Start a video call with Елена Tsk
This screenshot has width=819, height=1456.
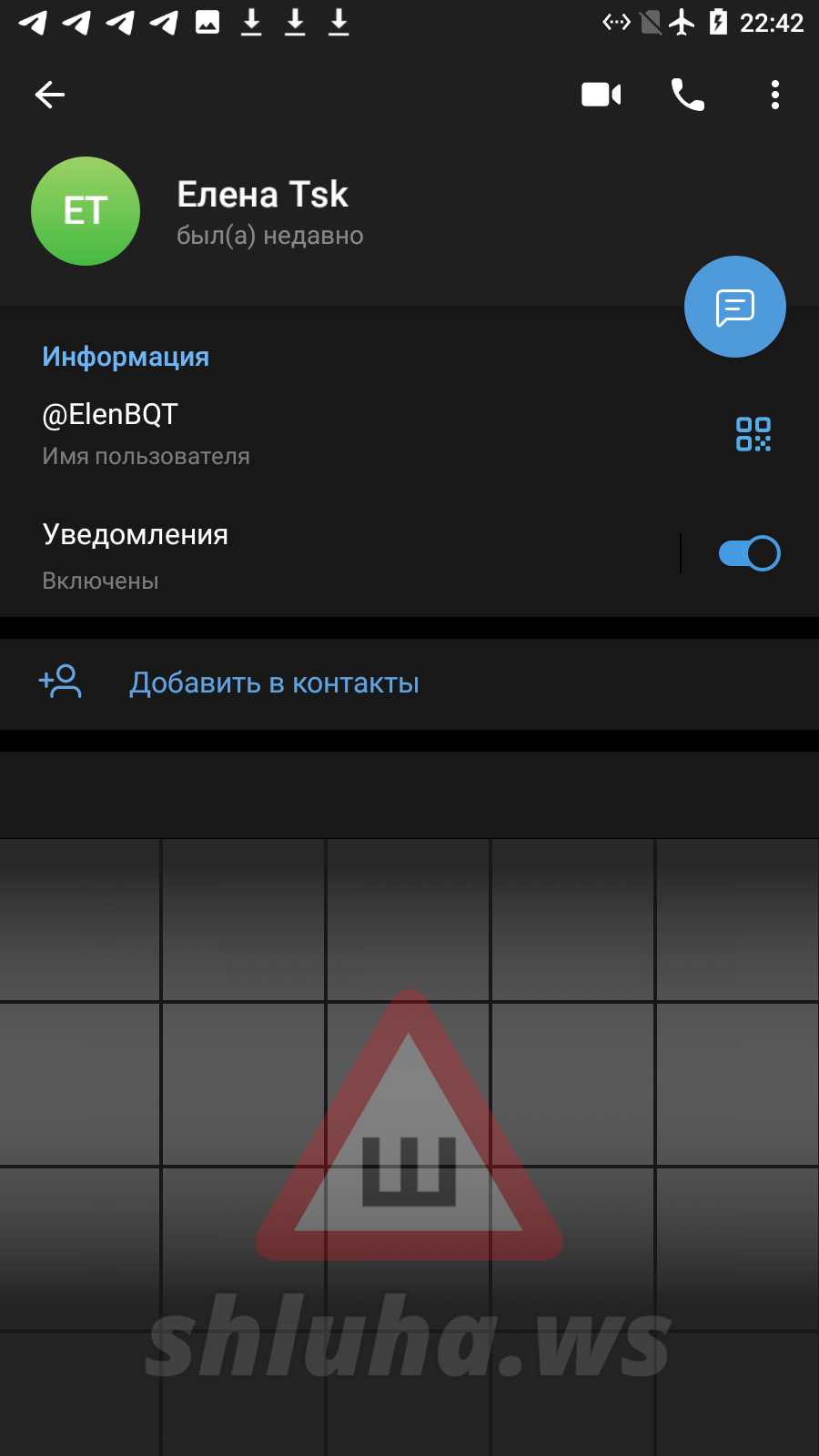click(602, 95)
